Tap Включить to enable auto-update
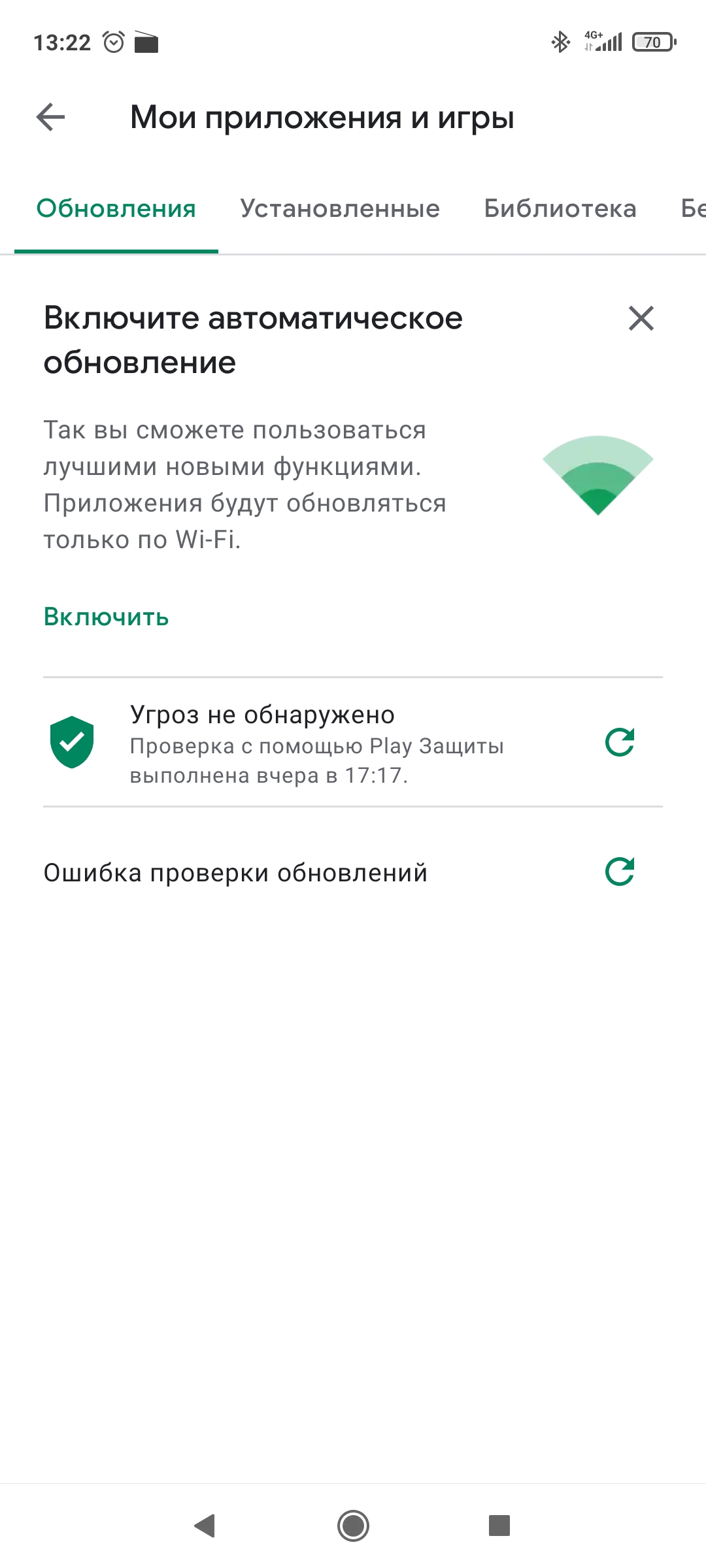The image size is (706, 1568). coord(107,617)
